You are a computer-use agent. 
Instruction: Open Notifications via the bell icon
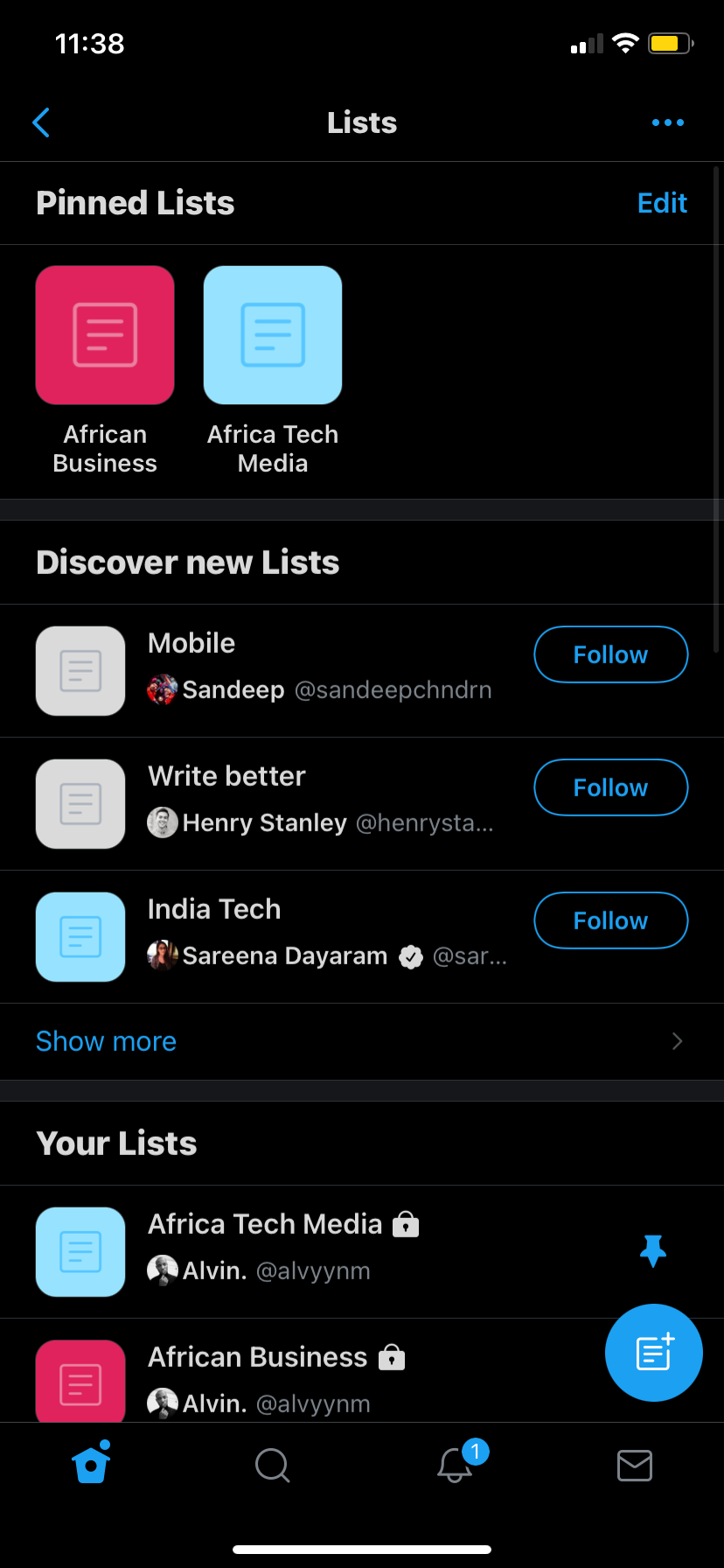(x=453, y=1468)
